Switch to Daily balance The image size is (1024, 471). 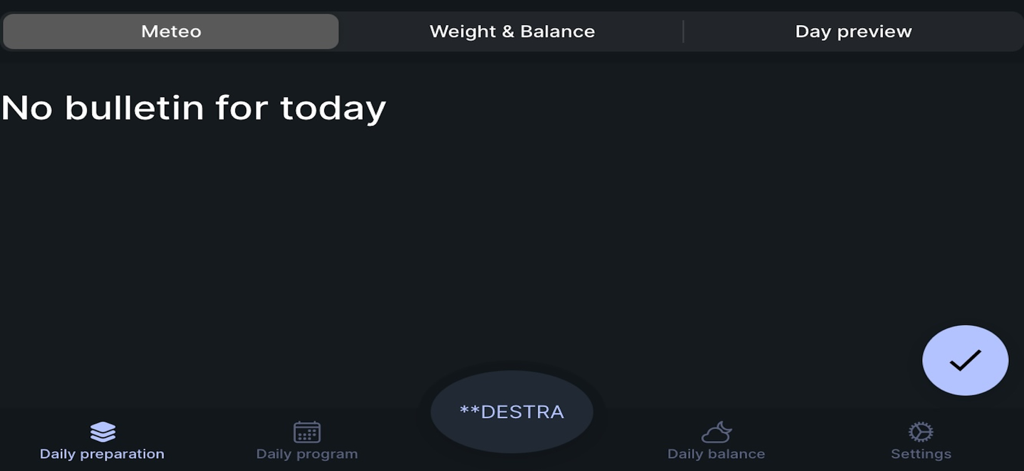716,440
